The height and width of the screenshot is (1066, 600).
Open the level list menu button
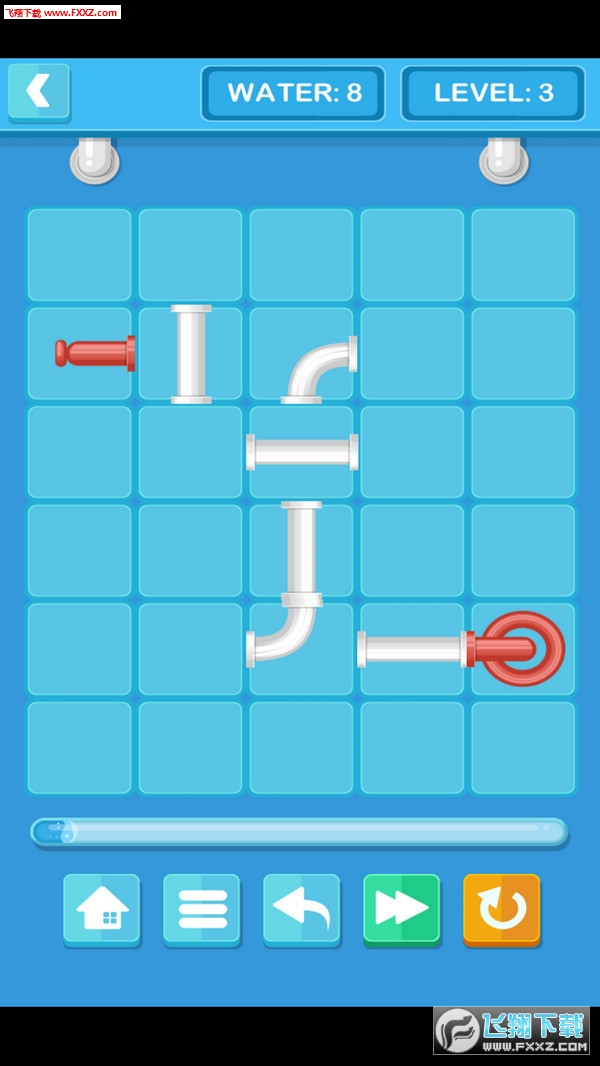coord(201,908)
